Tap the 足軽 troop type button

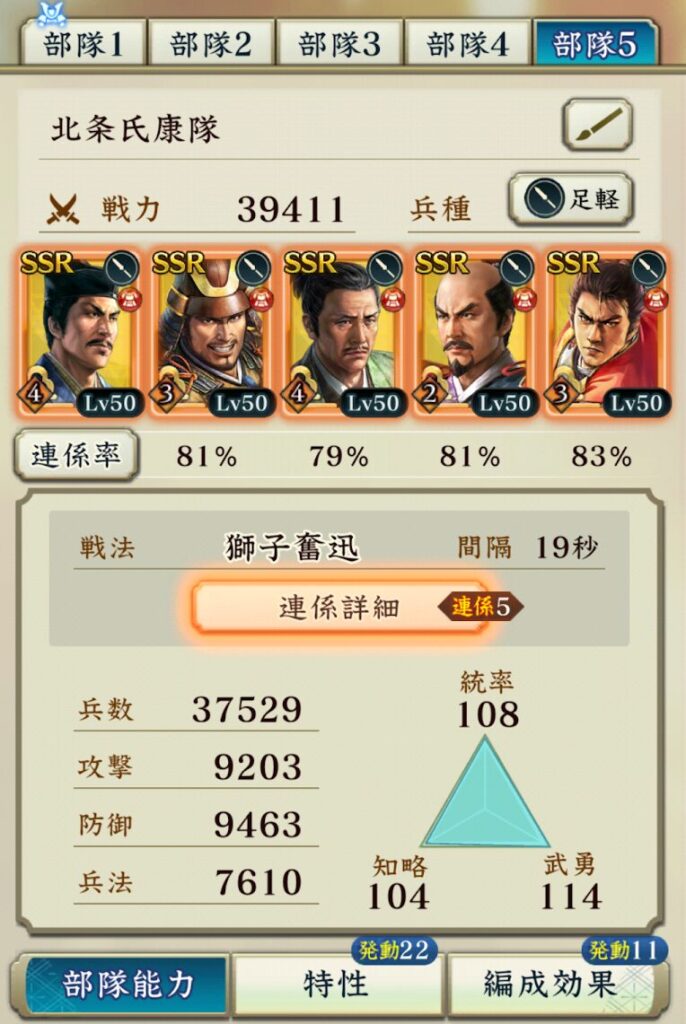[572, 200]
